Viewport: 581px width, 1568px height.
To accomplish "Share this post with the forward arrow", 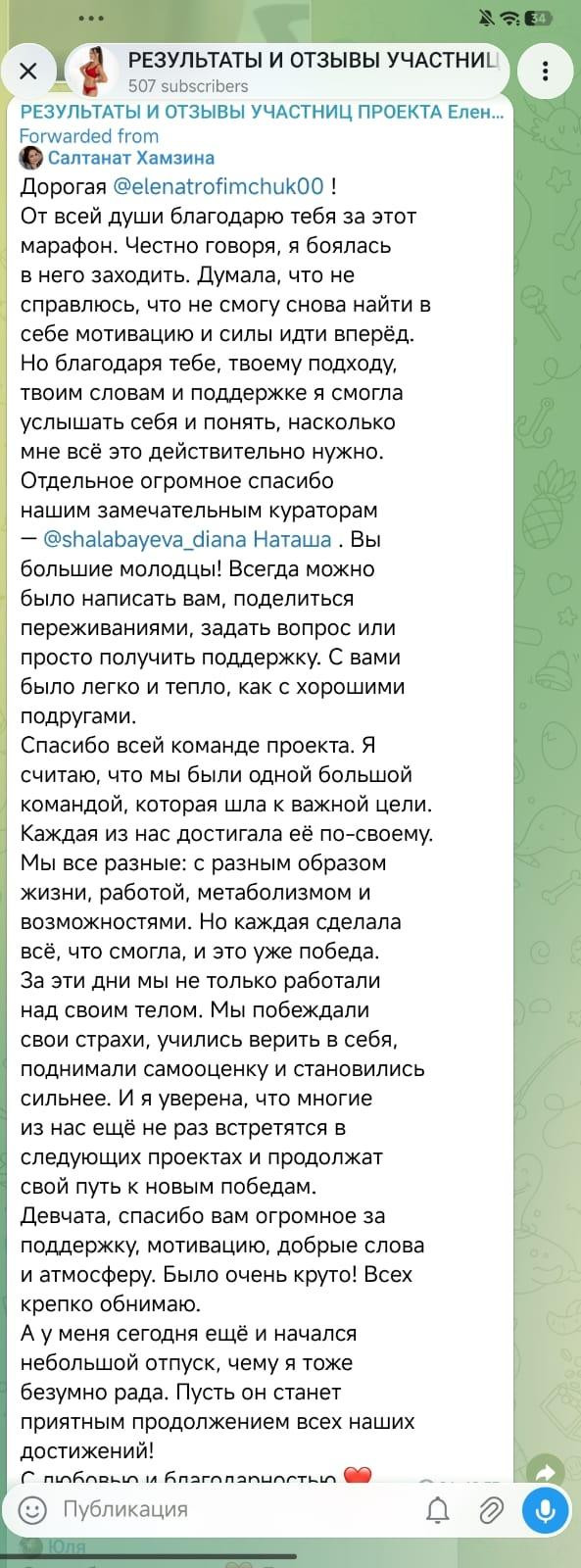I will [542, 1471].
